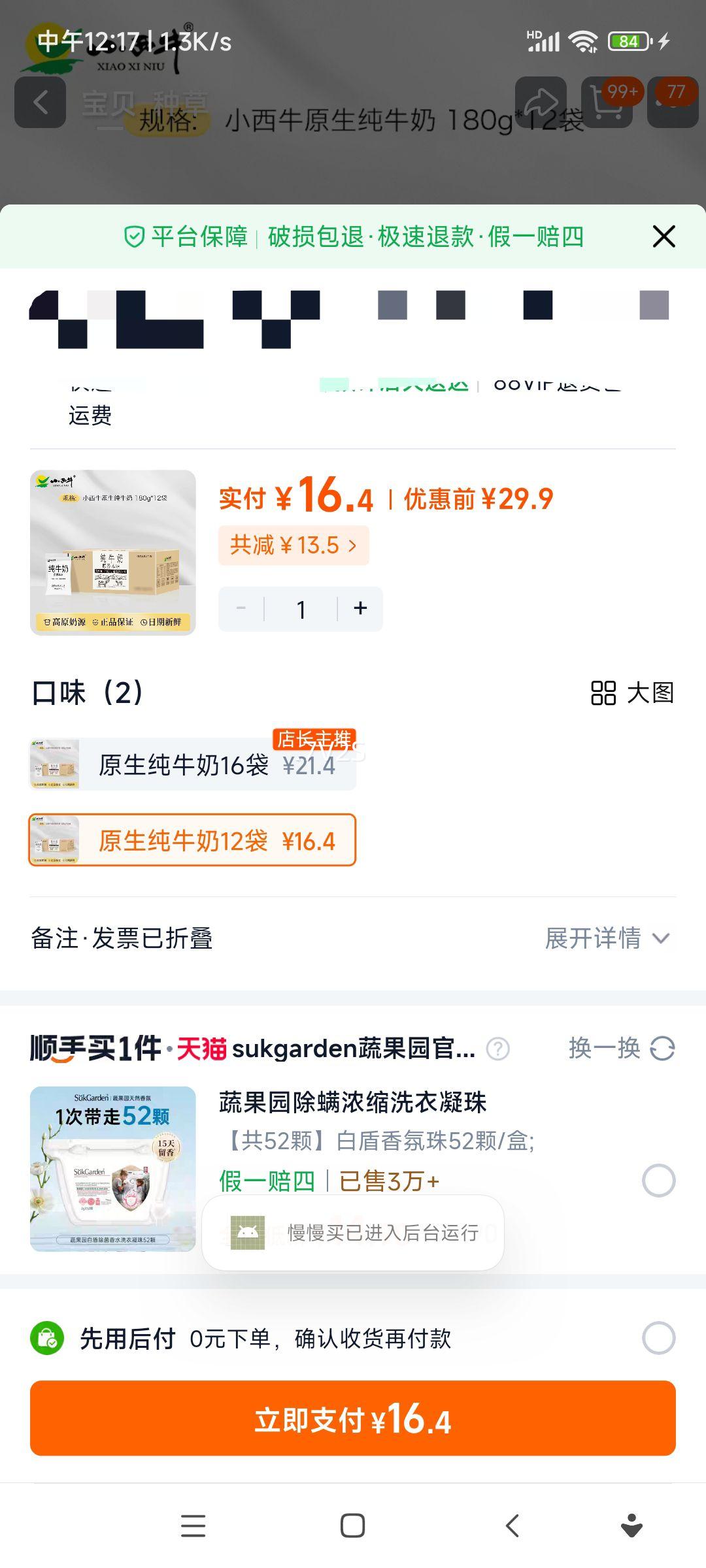Tap the back arrow in bottom navigation bar
The height and width of the screenshot is (1568, 706).
tap(512, 1526)
